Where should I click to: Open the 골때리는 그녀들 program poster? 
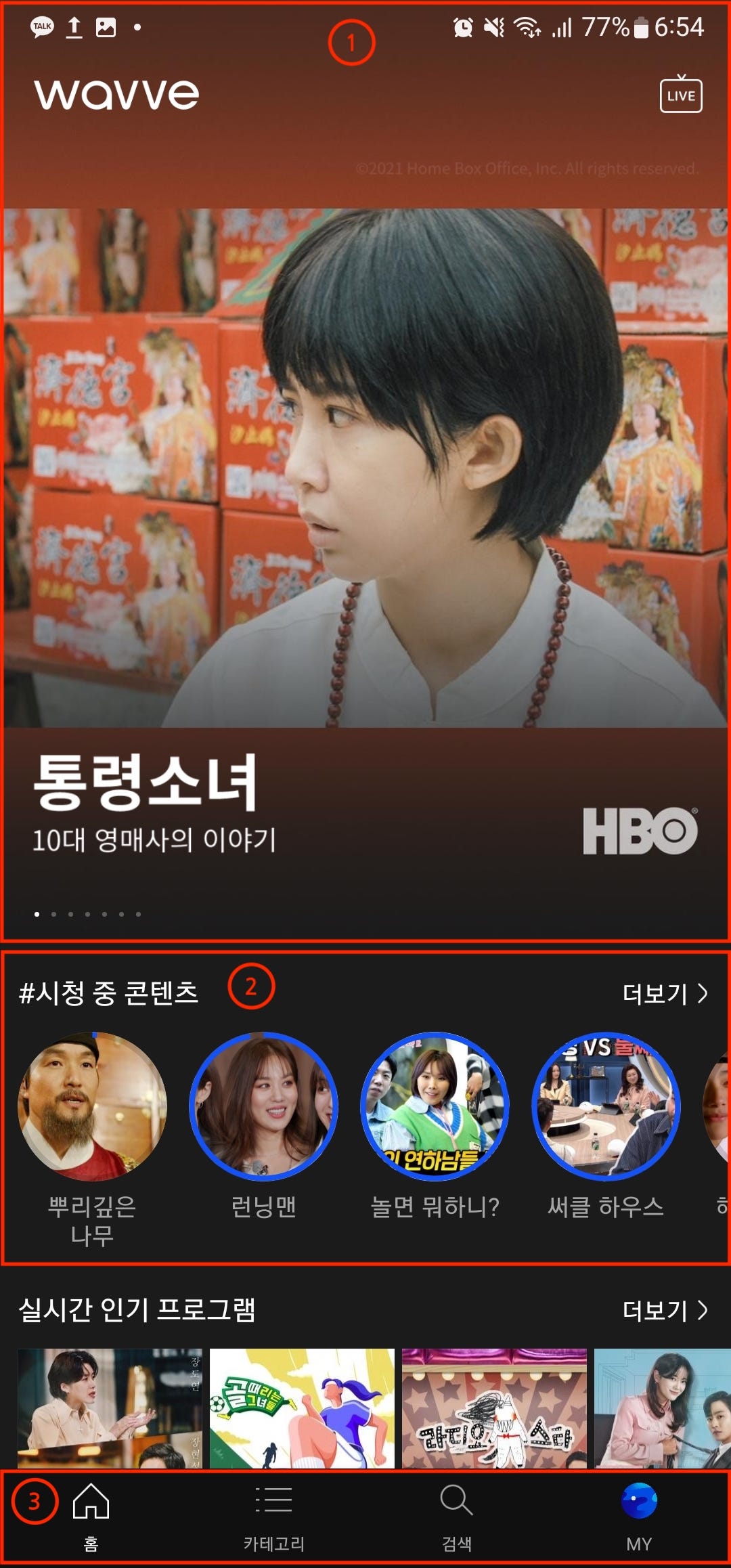tap(302, 1408)
